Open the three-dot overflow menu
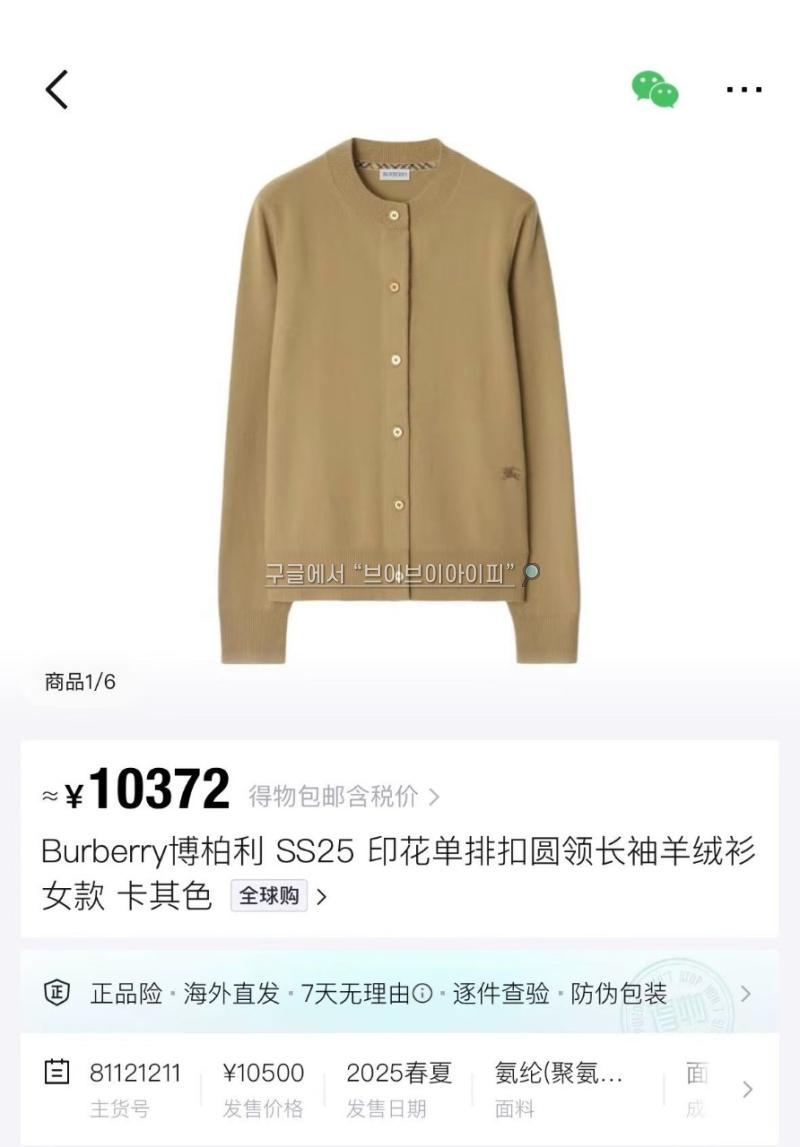The width and height of the screenshot is (800, 1147). coord(744,90)
